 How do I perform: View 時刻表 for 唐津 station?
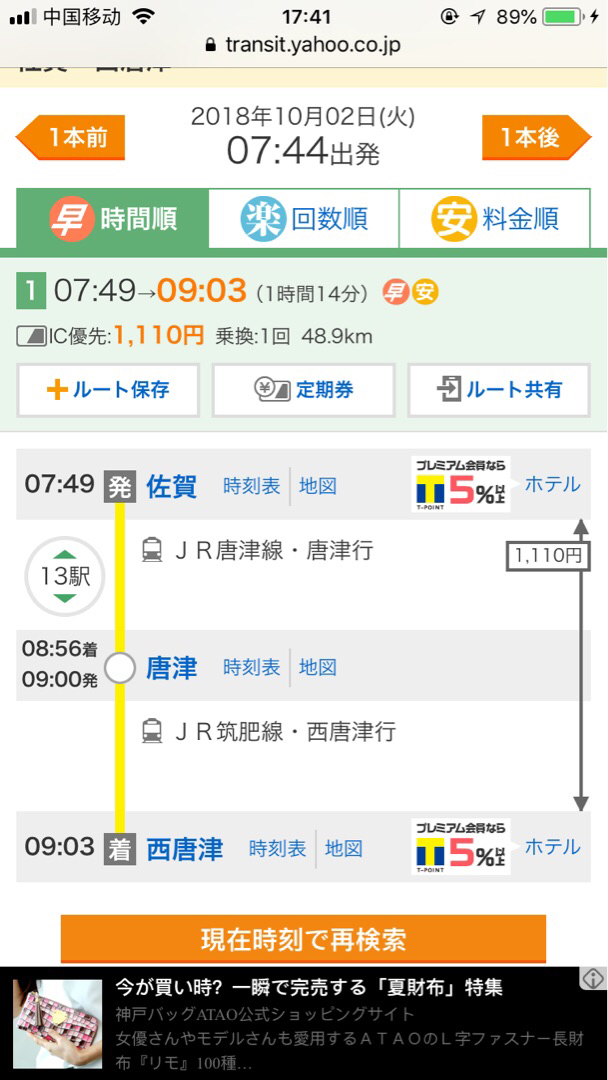(x=252, y=668)
